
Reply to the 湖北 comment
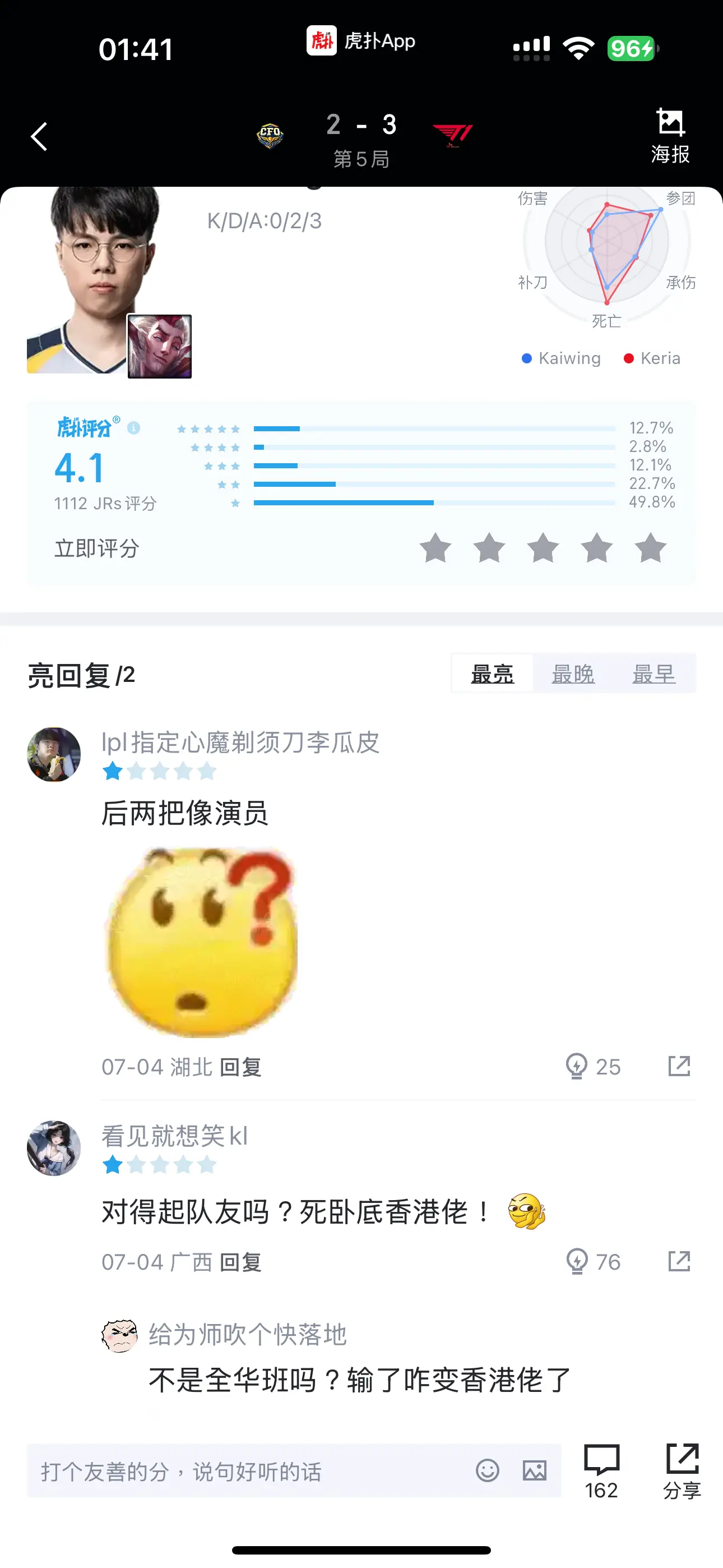point(240,1067)
